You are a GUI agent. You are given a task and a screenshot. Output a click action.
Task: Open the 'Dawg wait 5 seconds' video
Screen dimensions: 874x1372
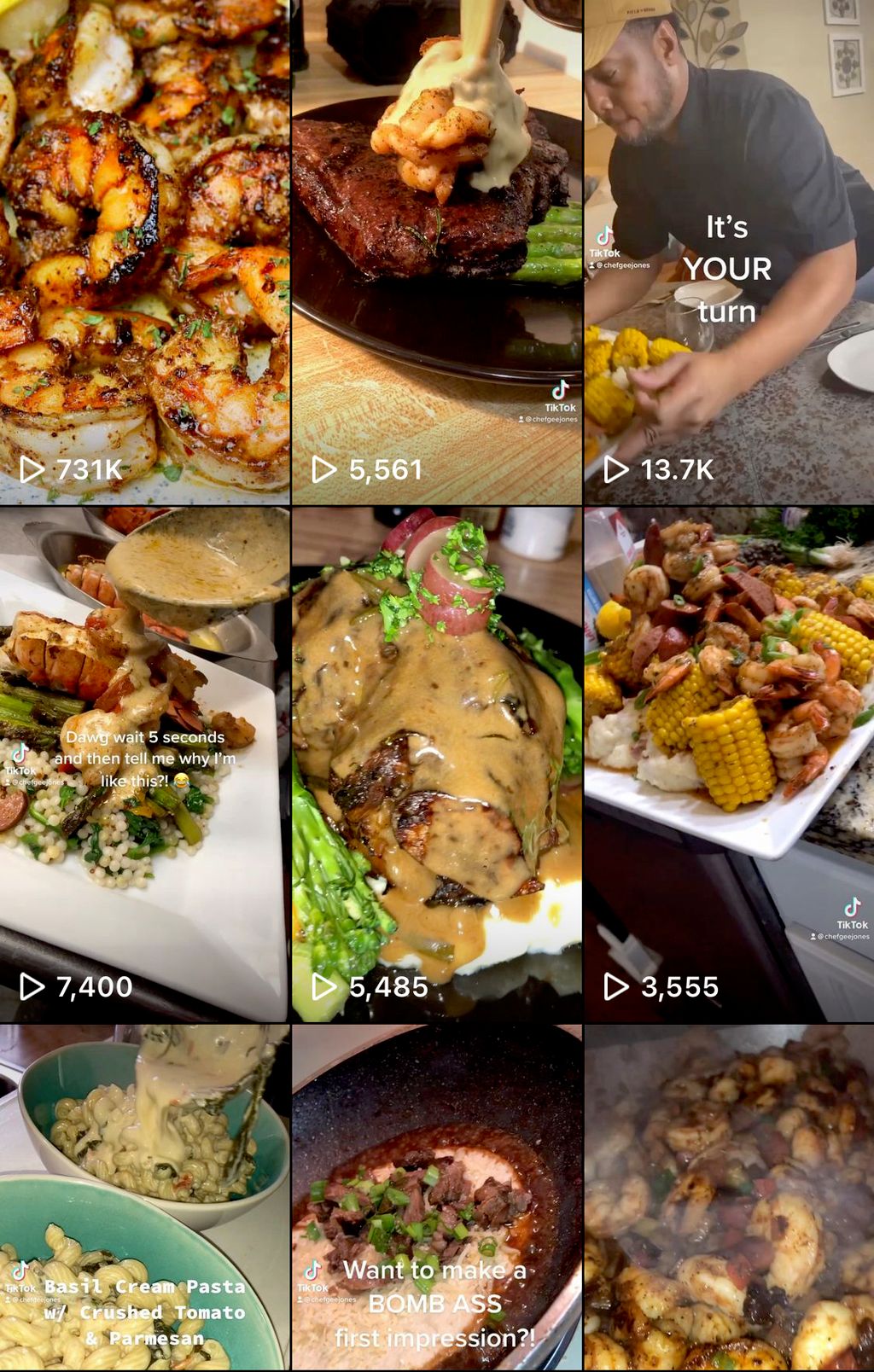coord(144,764)
